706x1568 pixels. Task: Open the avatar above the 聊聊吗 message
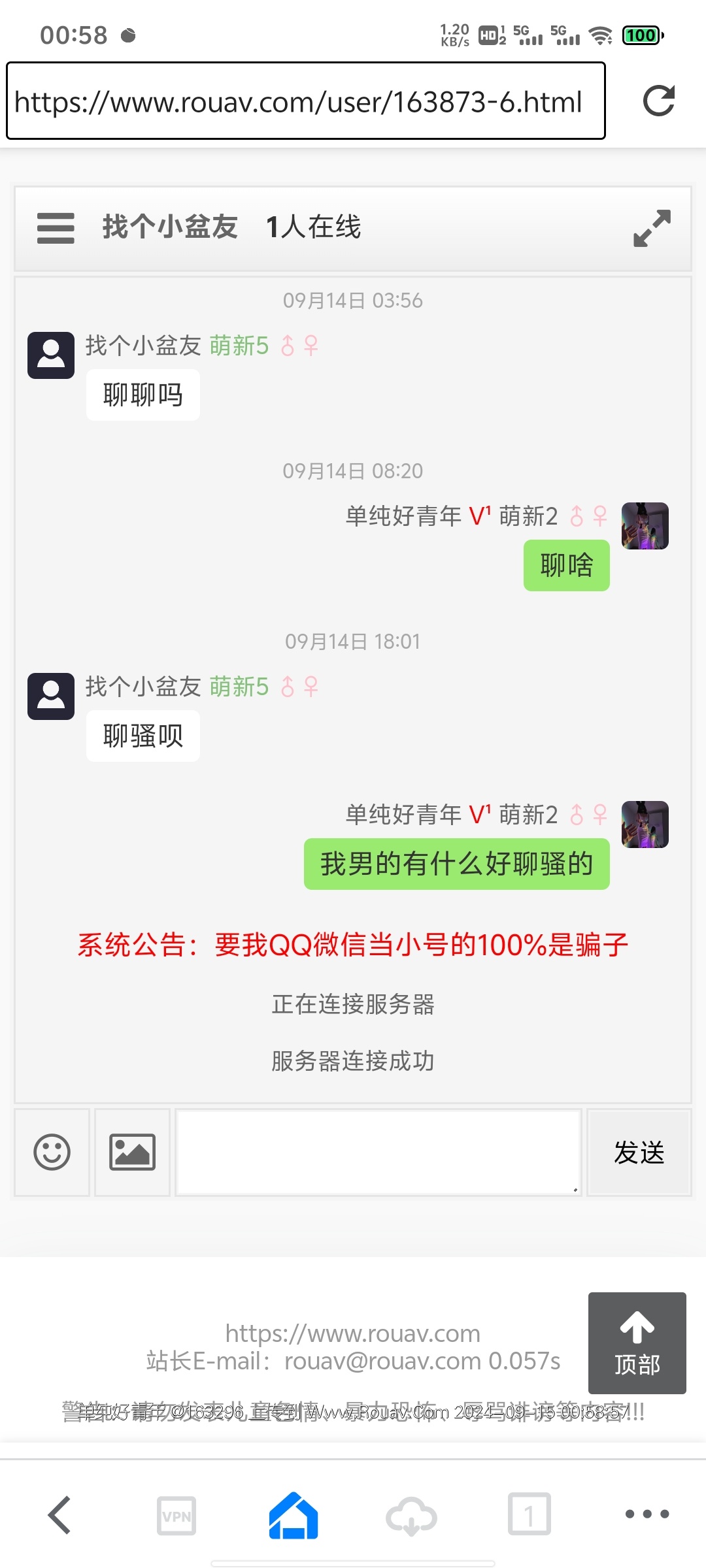(x=51, y=355)
